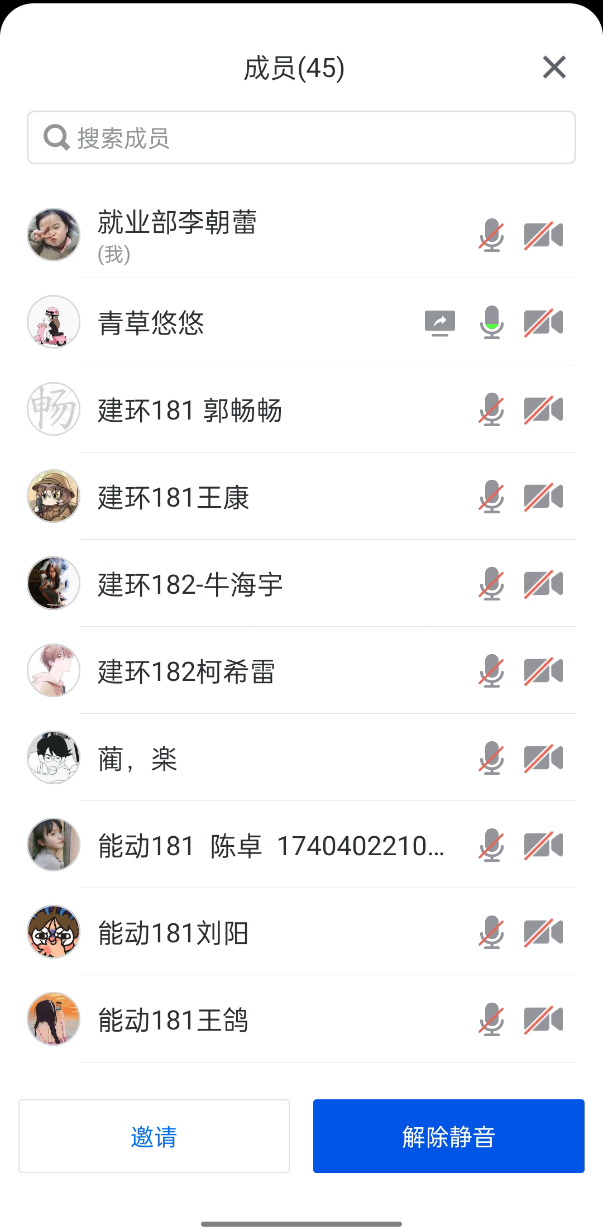This screenshot has width=603, height=1230.
Task: Tap muted microphone icon for 就业部李朝蕾
Action: coord(491,235)
